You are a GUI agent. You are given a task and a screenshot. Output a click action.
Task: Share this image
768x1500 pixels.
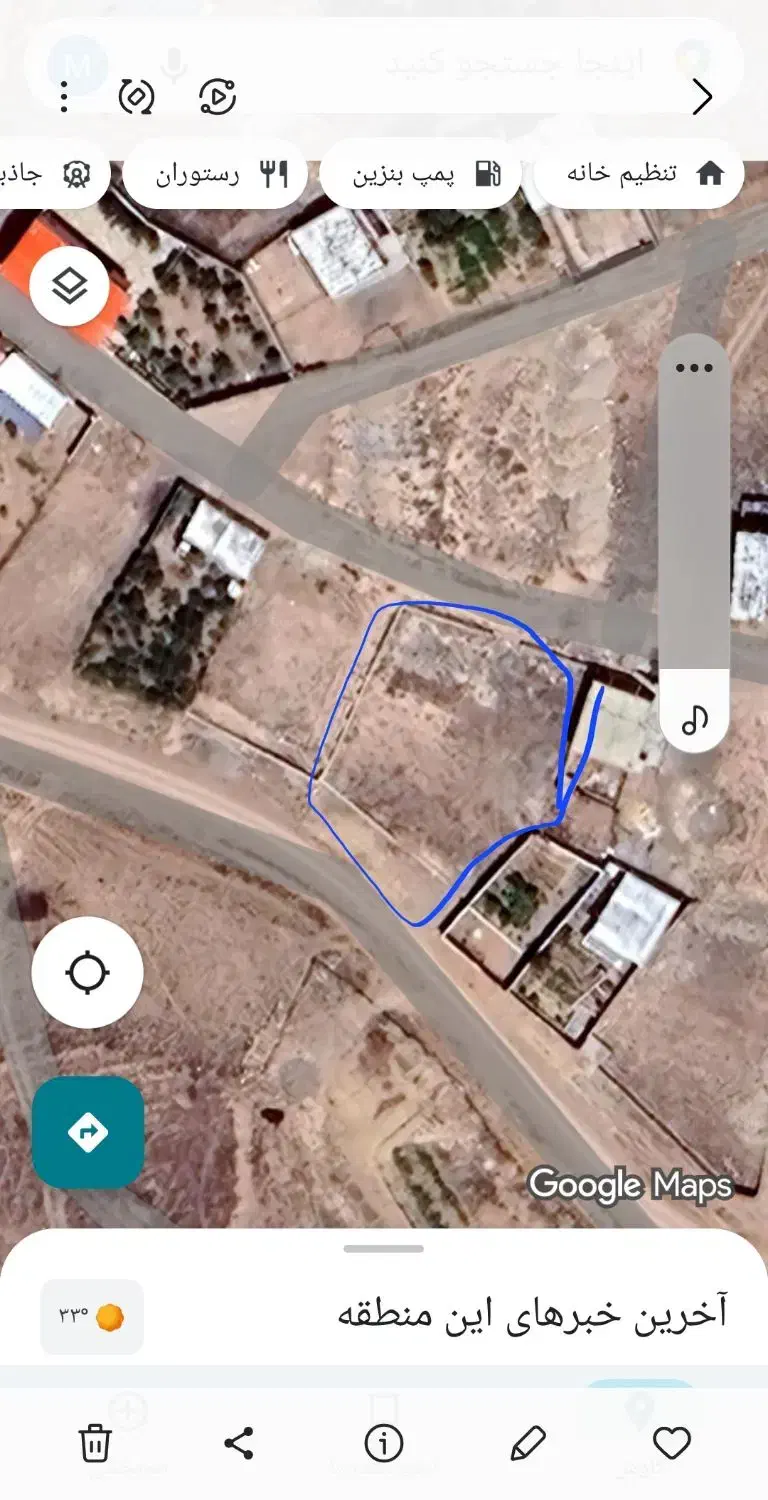238,1443
